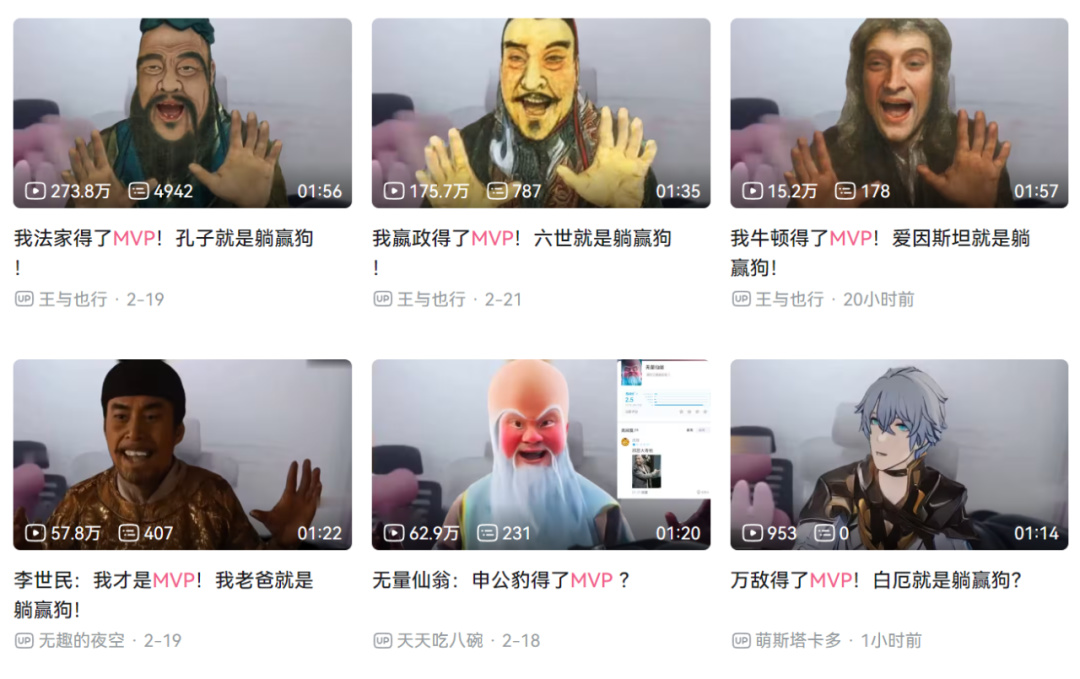Watch the 李世民:我才是MVP video
This screenshot has height=679, width=1080.
(182, 454)
